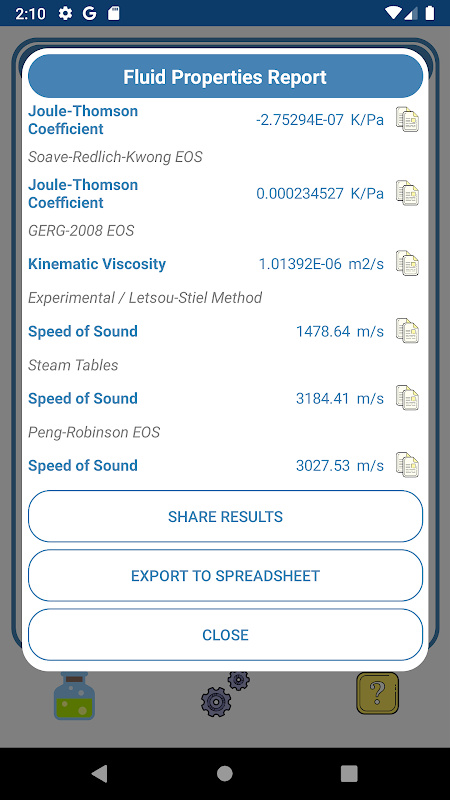Export the report to spreadsheet
This screenshot has height=800, width=450.
tap(226, 576)
